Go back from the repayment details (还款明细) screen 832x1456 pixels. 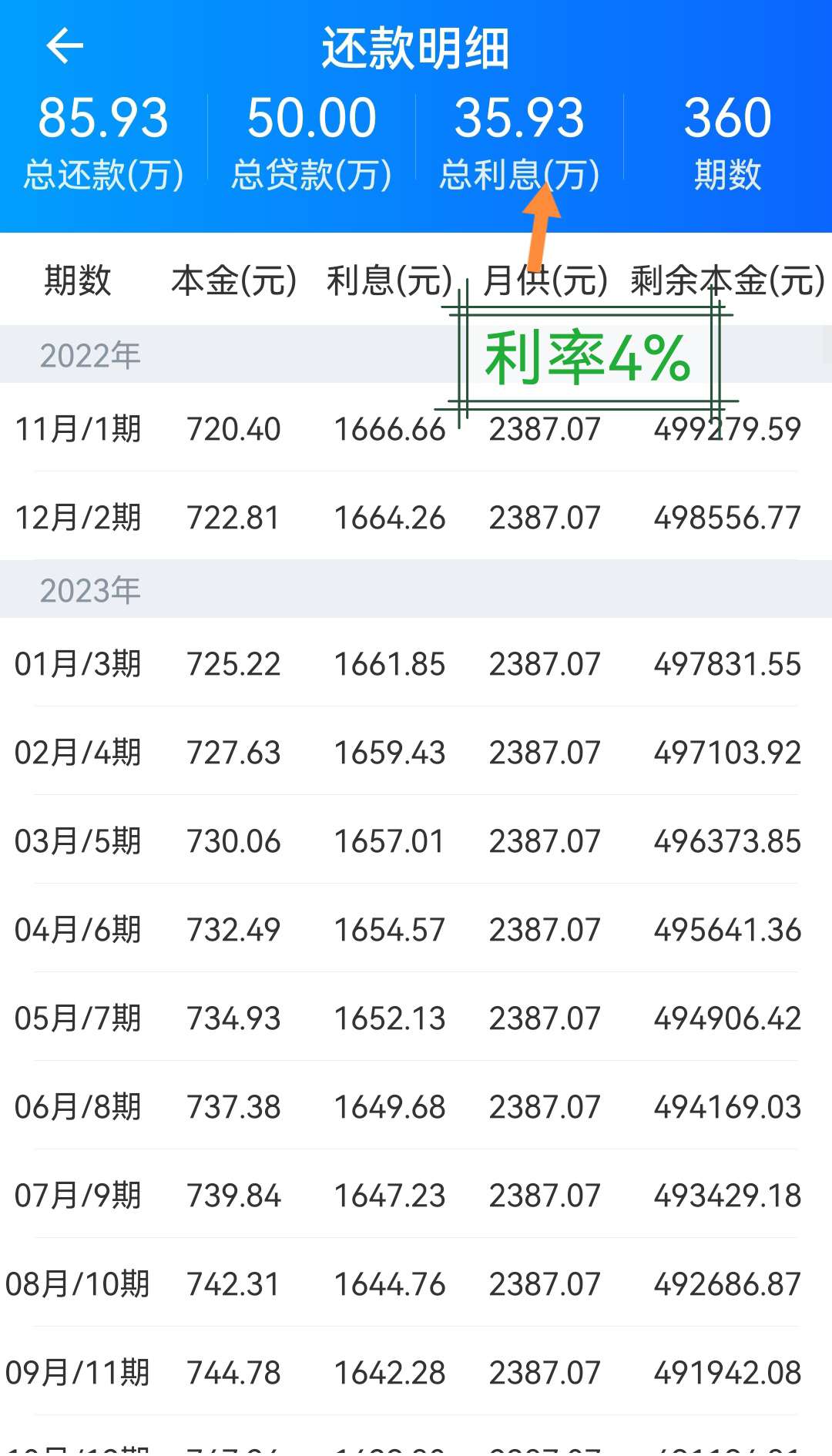(x=65, y=46)
